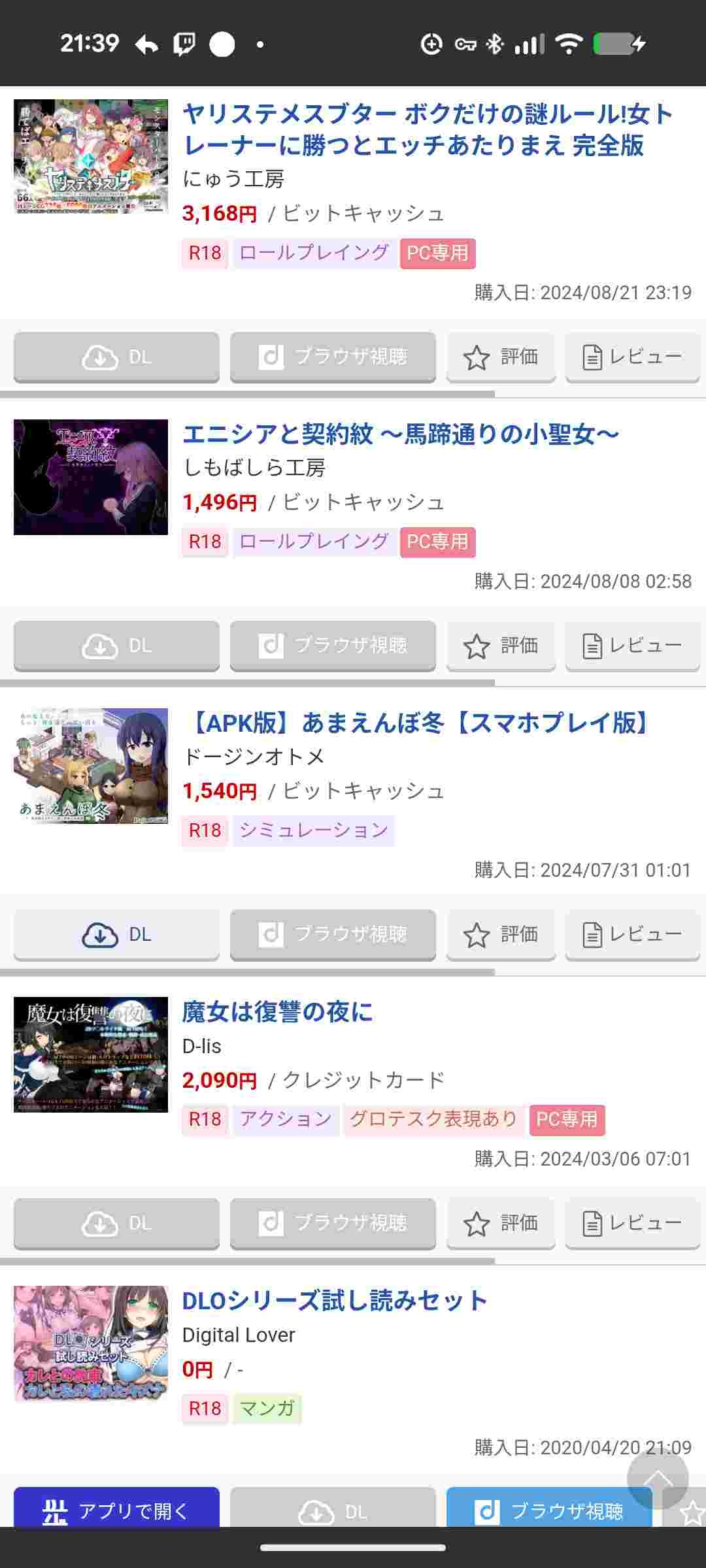Tap the 評価 button for ヤリステメスブター
Screen dimensions: 706x1568
click(501, 357)
